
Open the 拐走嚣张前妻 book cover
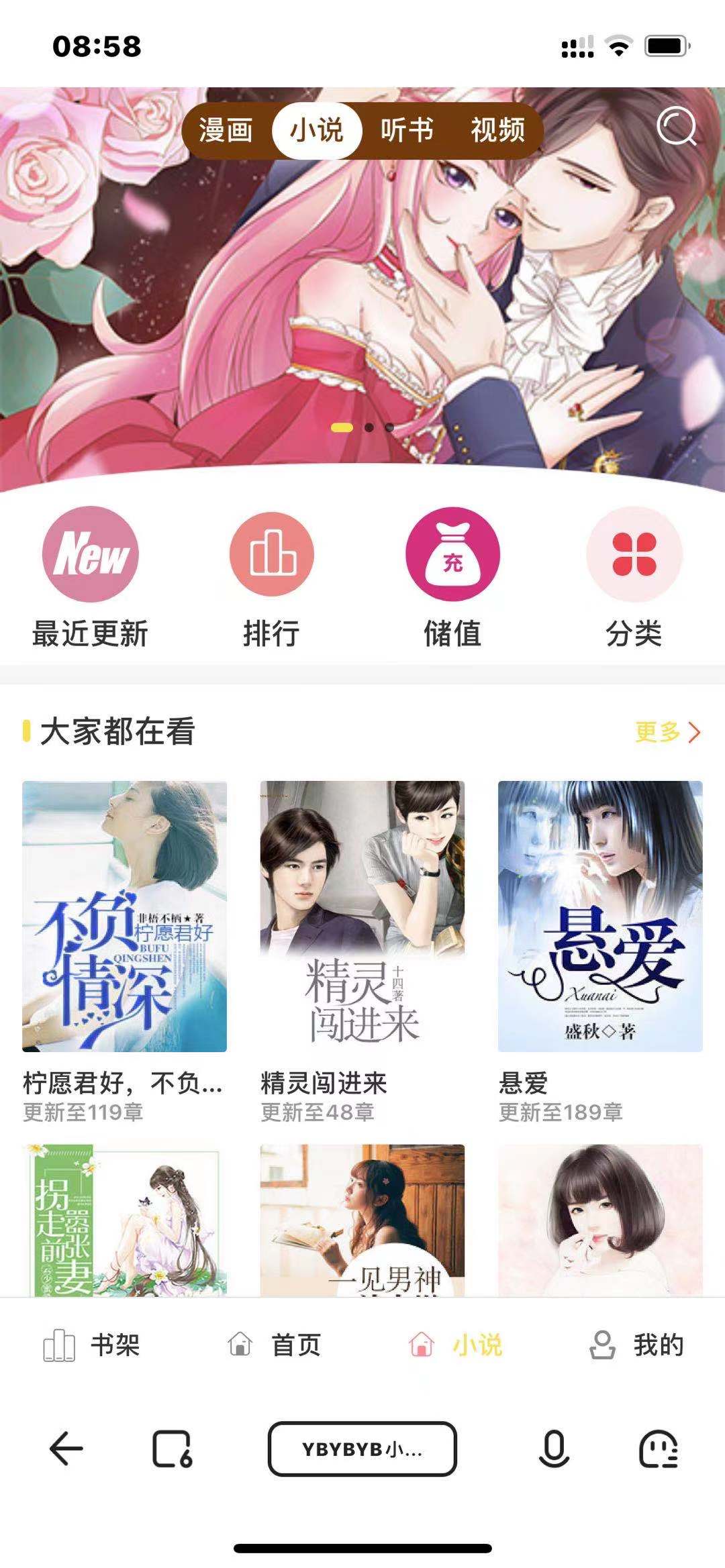[x=124, y=1220]
